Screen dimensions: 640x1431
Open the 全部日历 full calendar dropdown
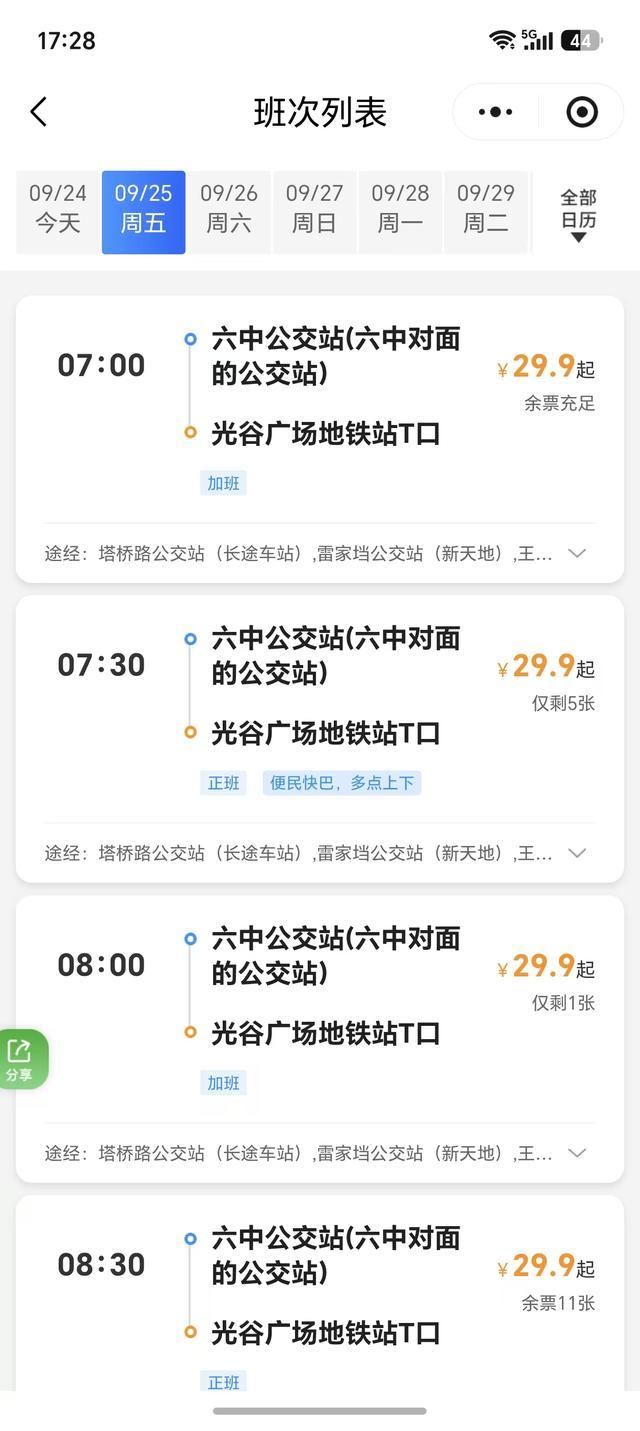click(x=578, y=214)
